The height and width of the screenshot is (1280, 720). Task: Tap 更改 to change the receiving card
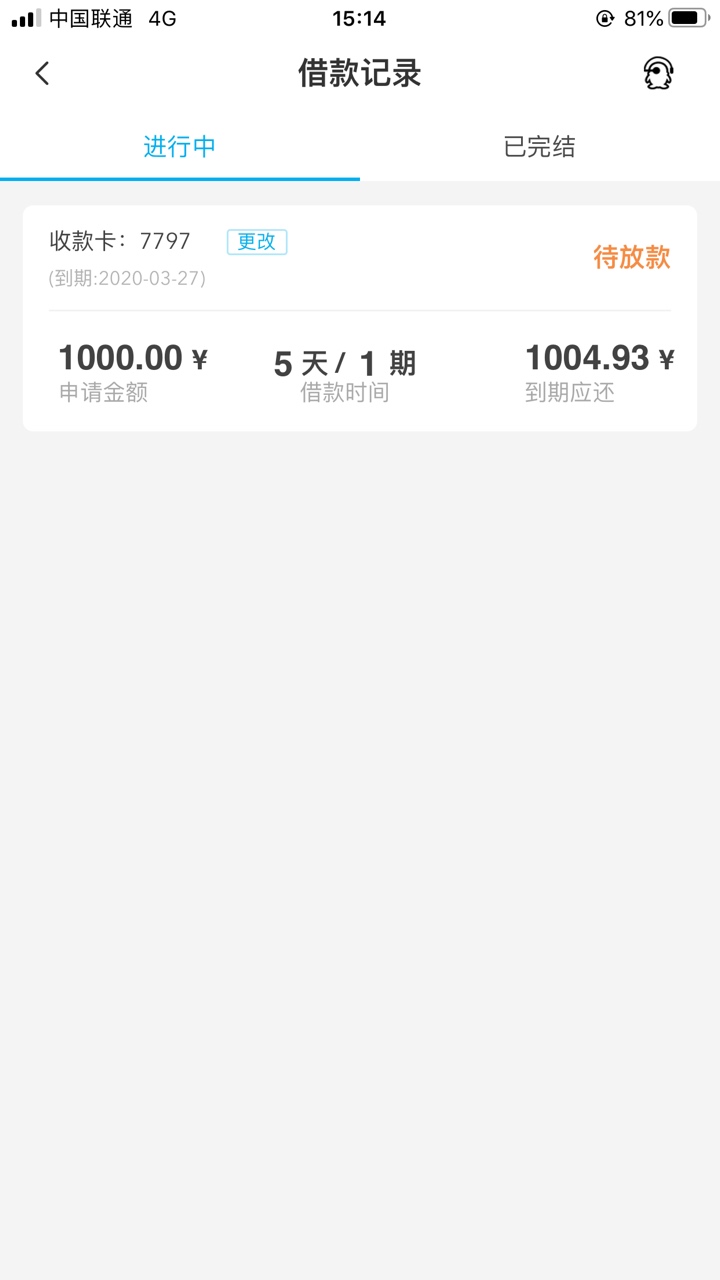(257, 242)
